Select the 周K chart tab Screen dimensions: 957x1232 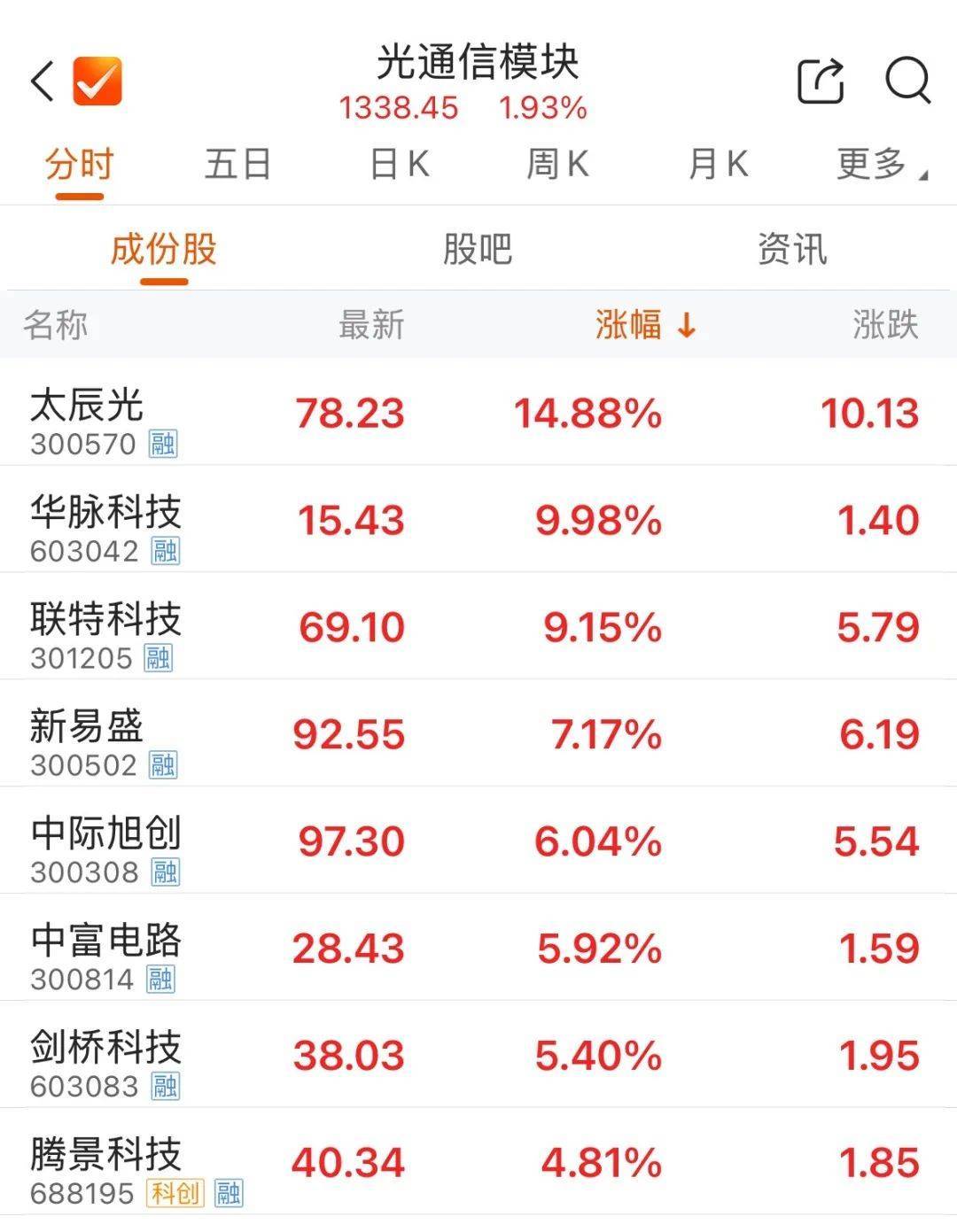557,165
